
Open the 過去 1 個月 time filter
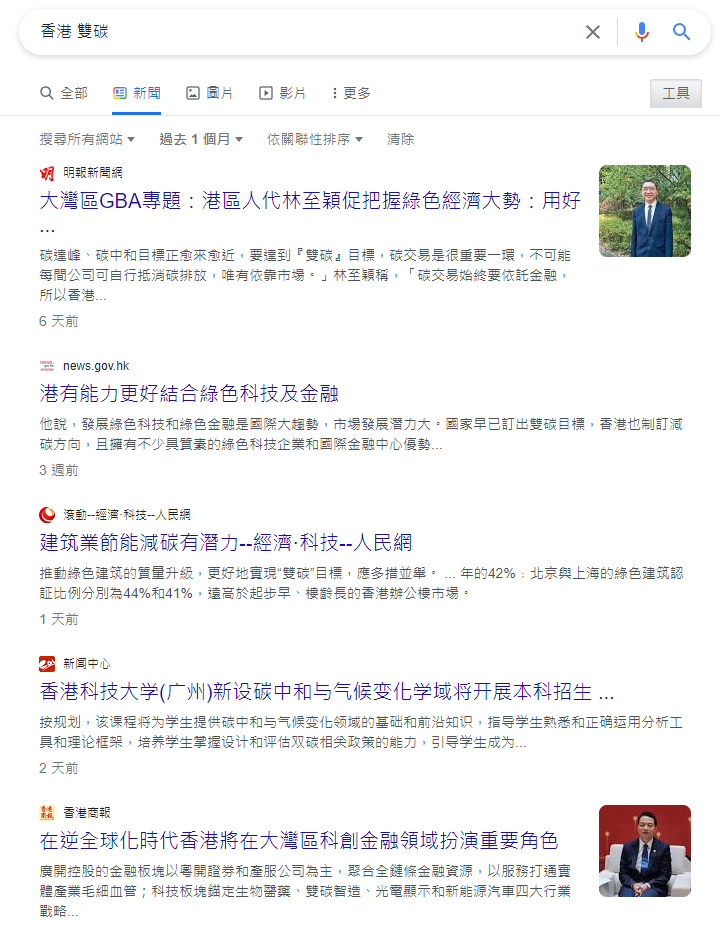pyautogui.click(x=201, y=139)
